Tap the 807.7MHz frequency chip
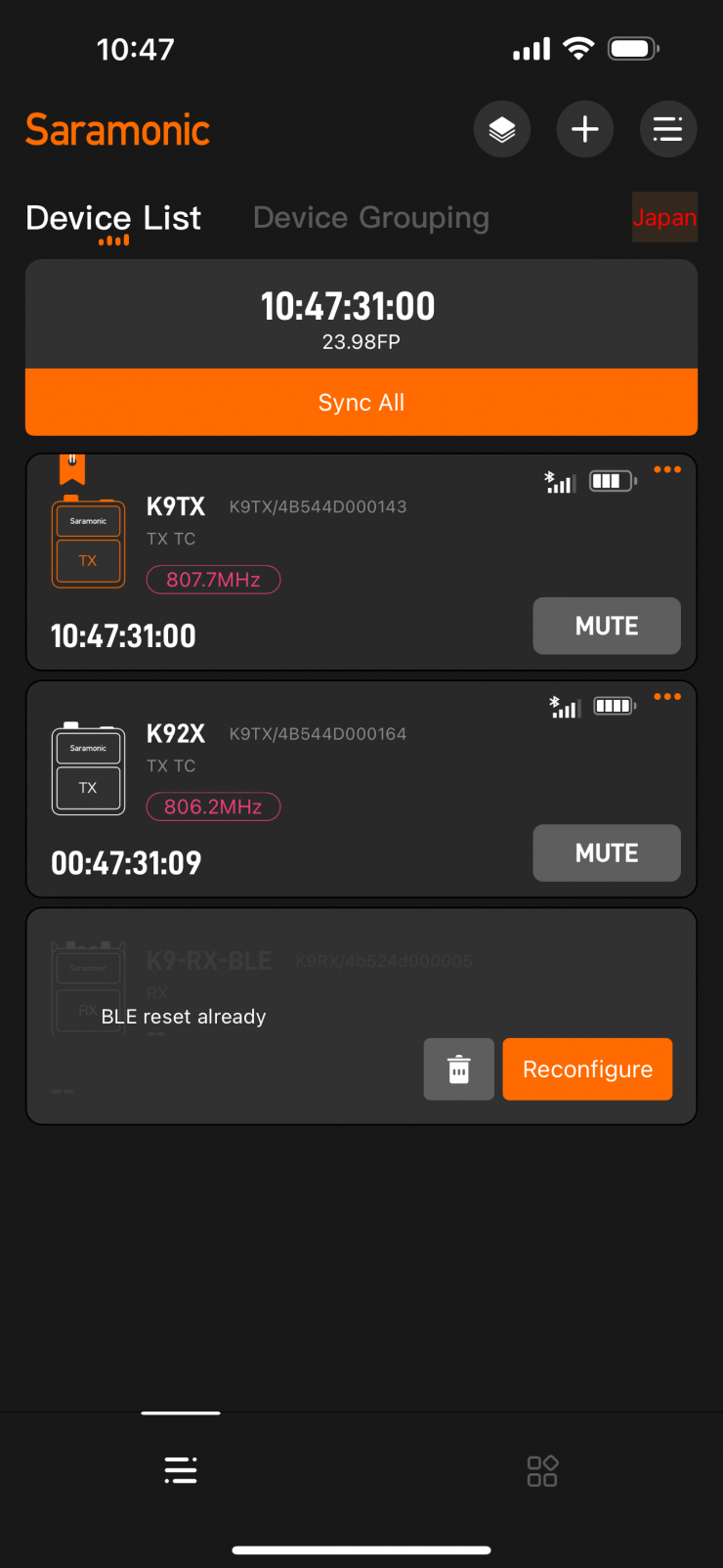Image resolution: width=723 pixels, height=1568 pixels. (x=213, y=580)
